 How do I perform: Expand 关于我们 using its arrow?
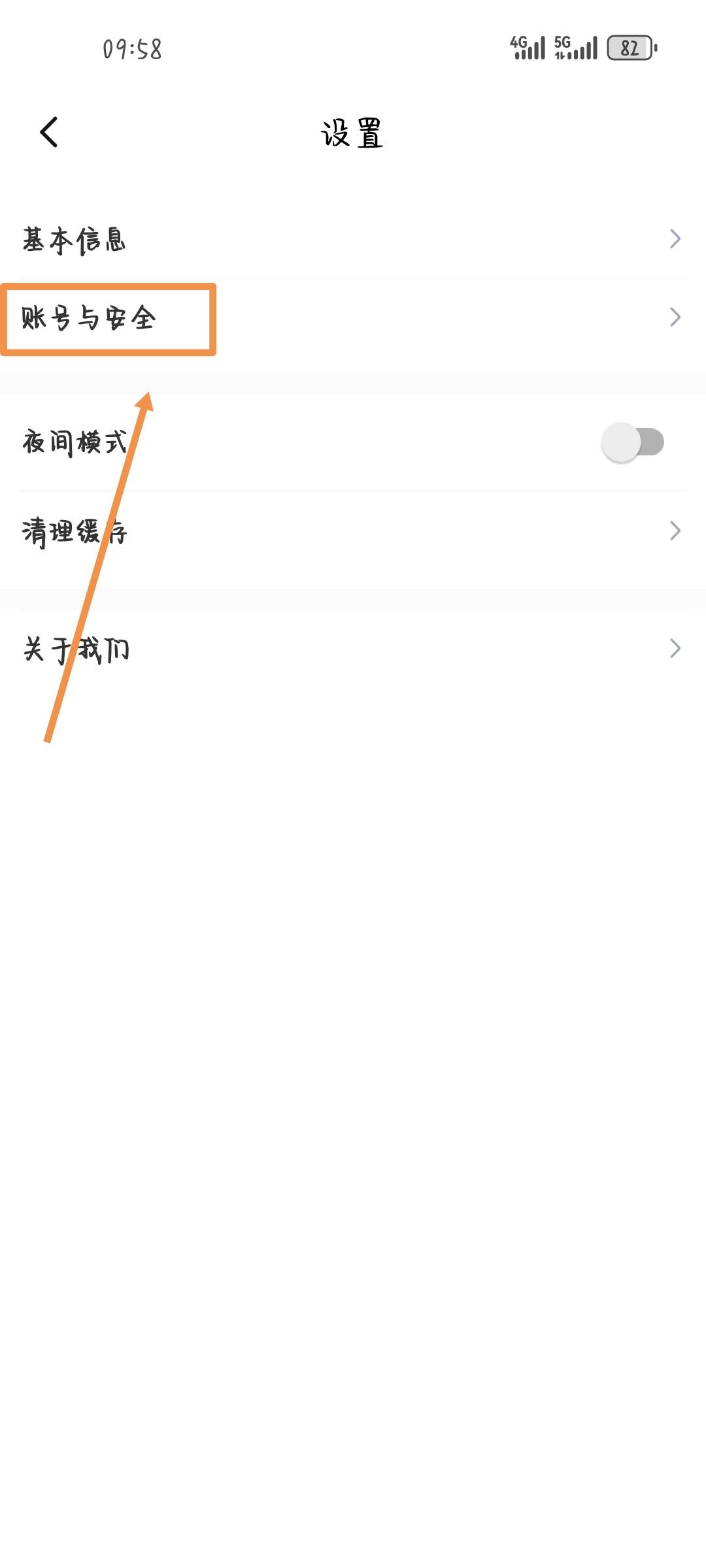676,648
